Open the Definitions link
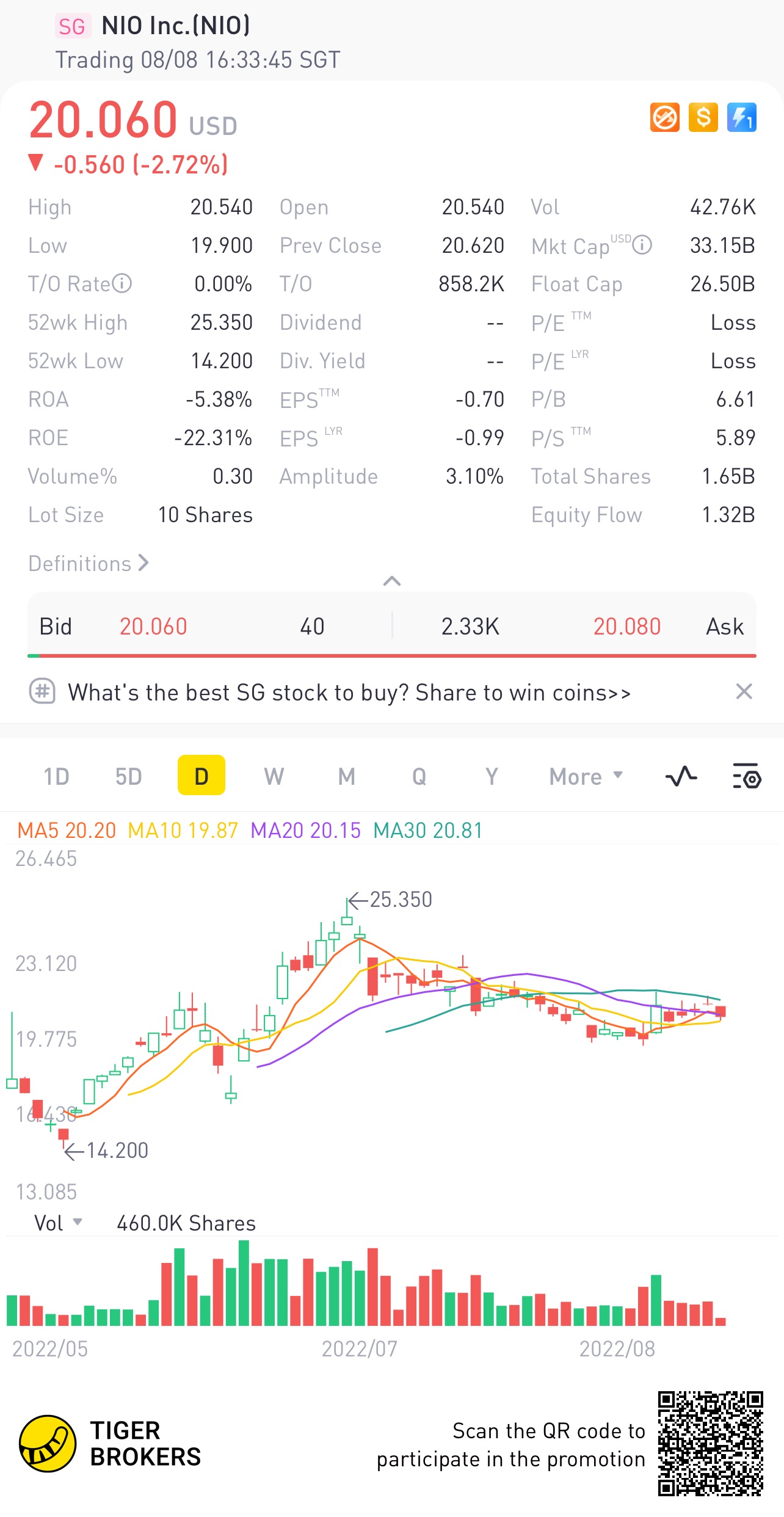Image resolution: width=784 pixels, height=1517 pixels. pyautogui.click(x=89, y=563)
